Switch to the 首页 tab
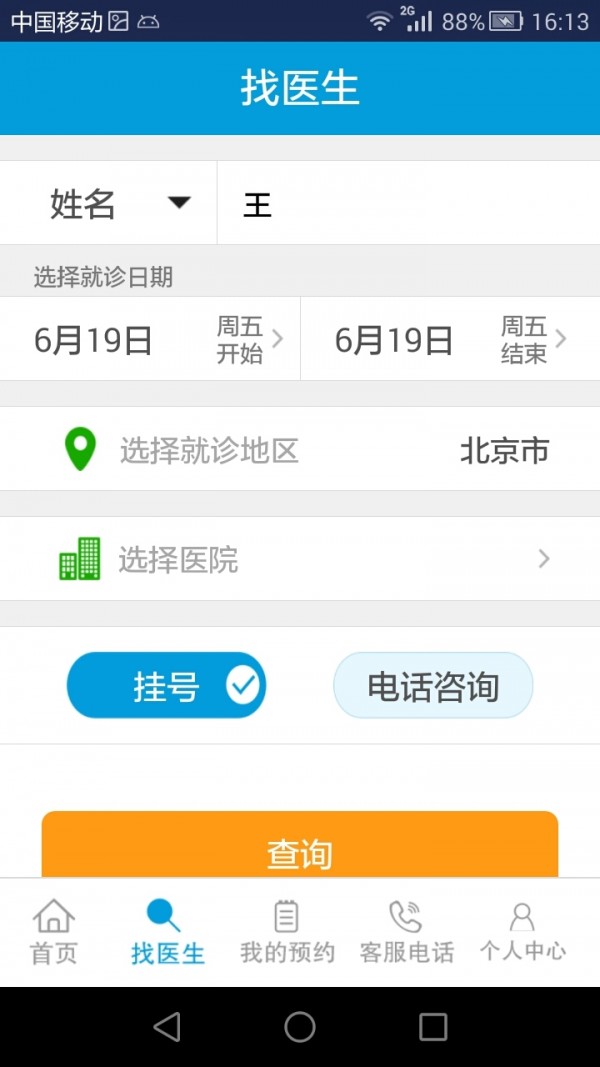Viewport: 600px width, 1067px height. click(x=54, y=932)
